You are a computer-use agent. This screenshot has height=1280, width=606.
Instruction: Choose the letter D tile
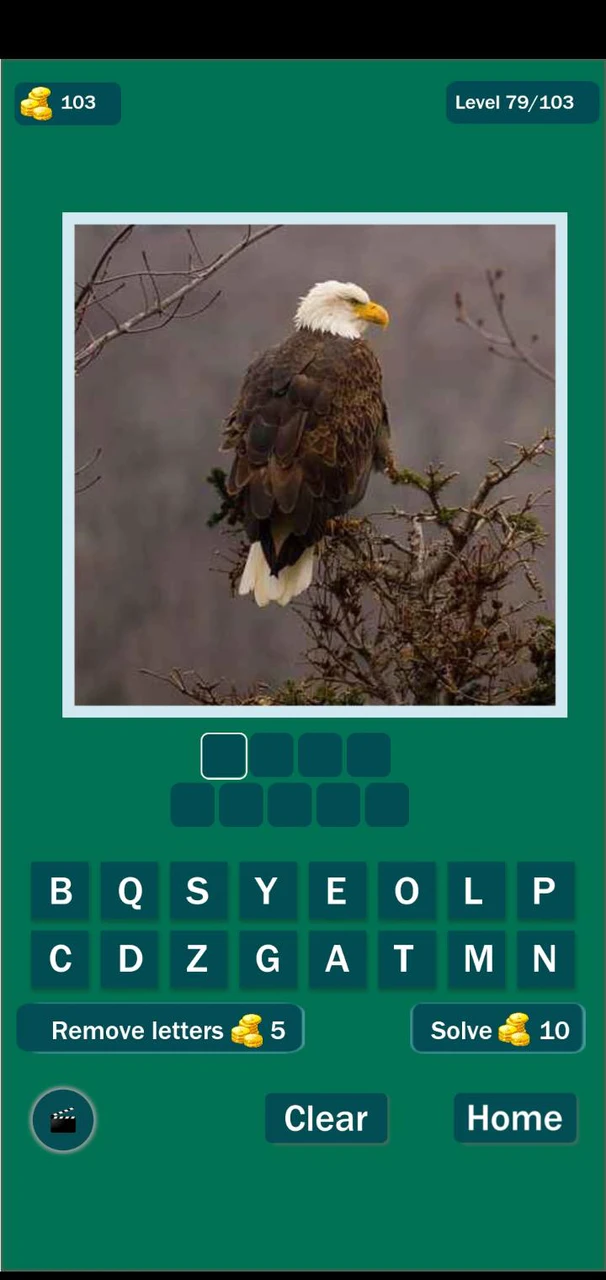click(129, 959)
